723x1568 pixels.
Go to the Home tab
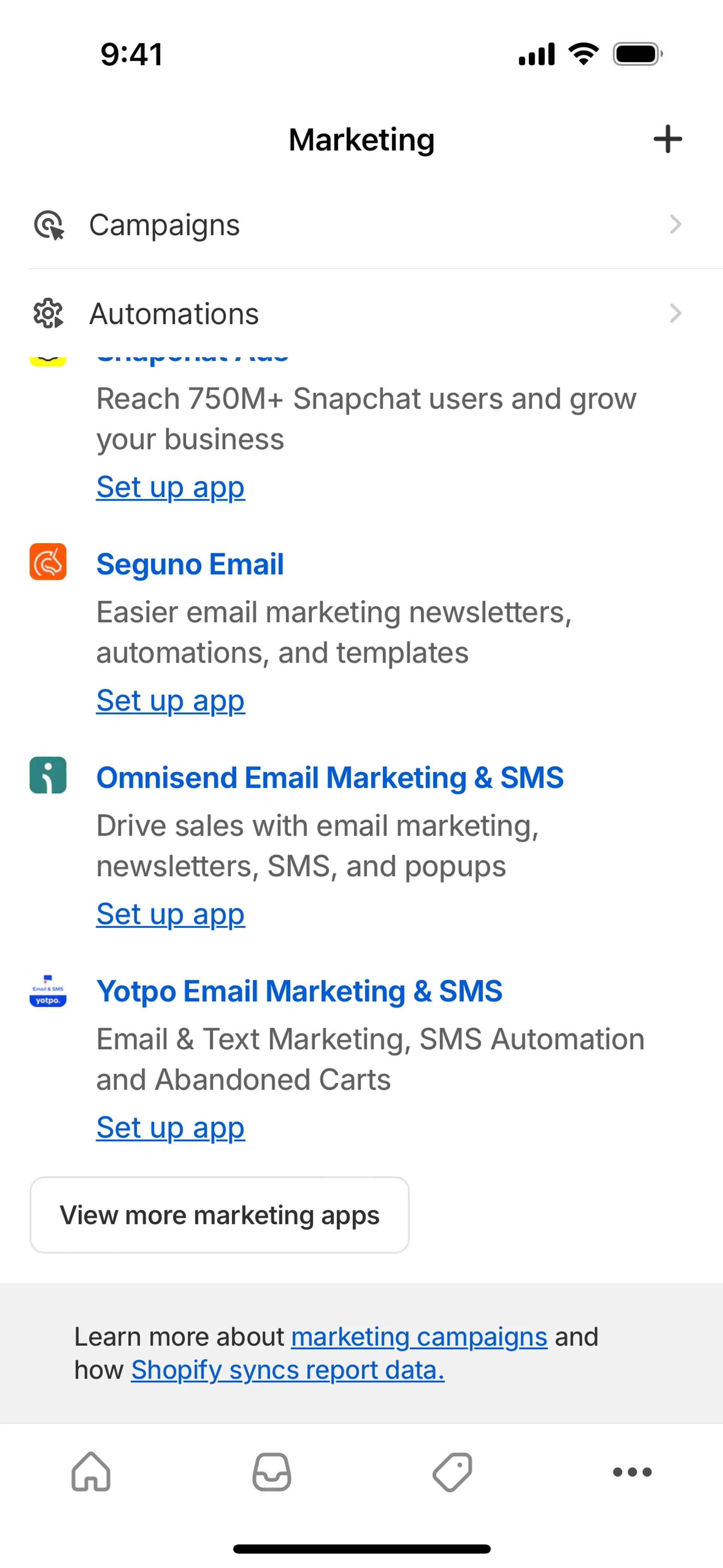coord(91,1472)
